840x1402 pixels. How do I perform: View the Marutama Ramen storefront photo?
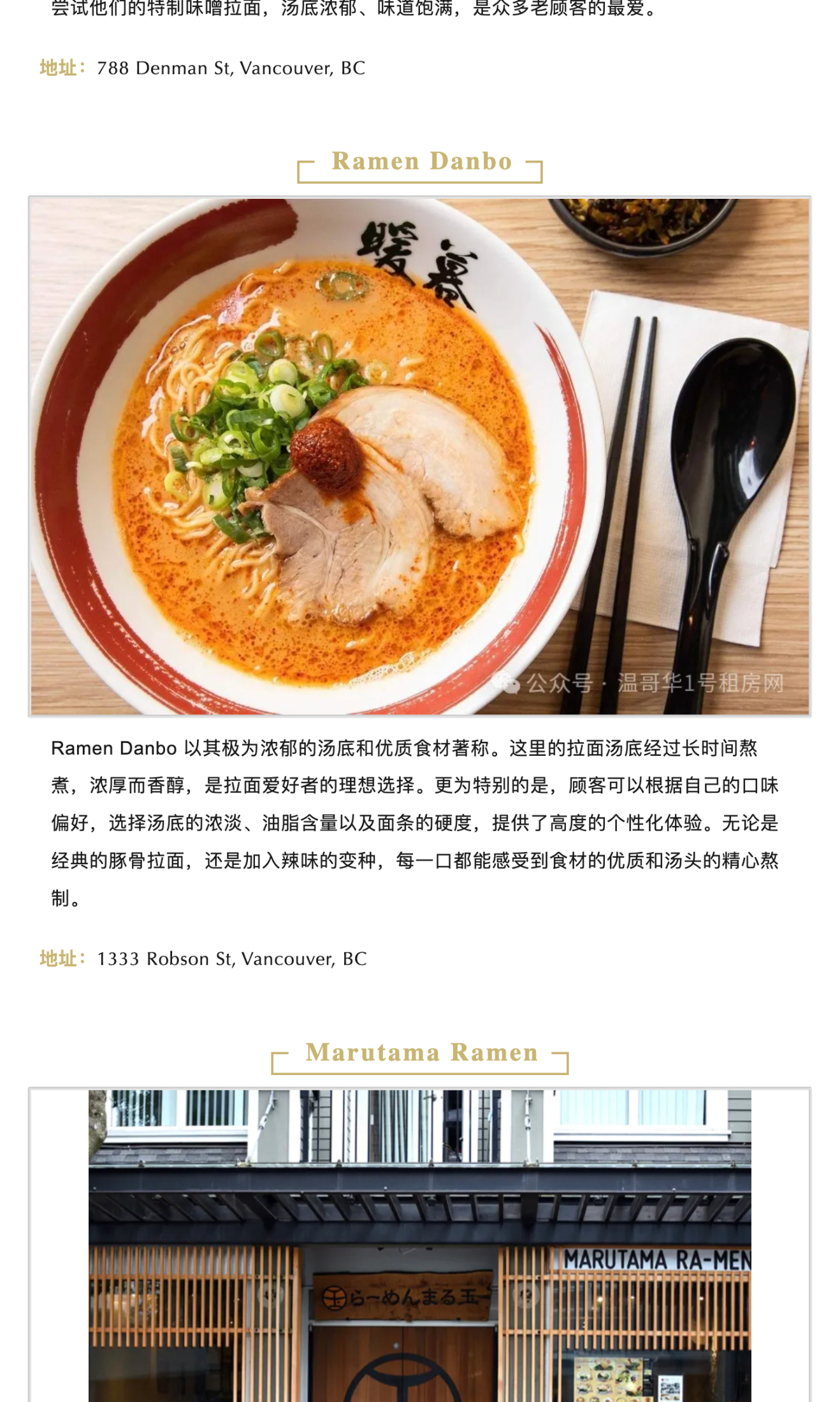click(x=419, y=1245)
